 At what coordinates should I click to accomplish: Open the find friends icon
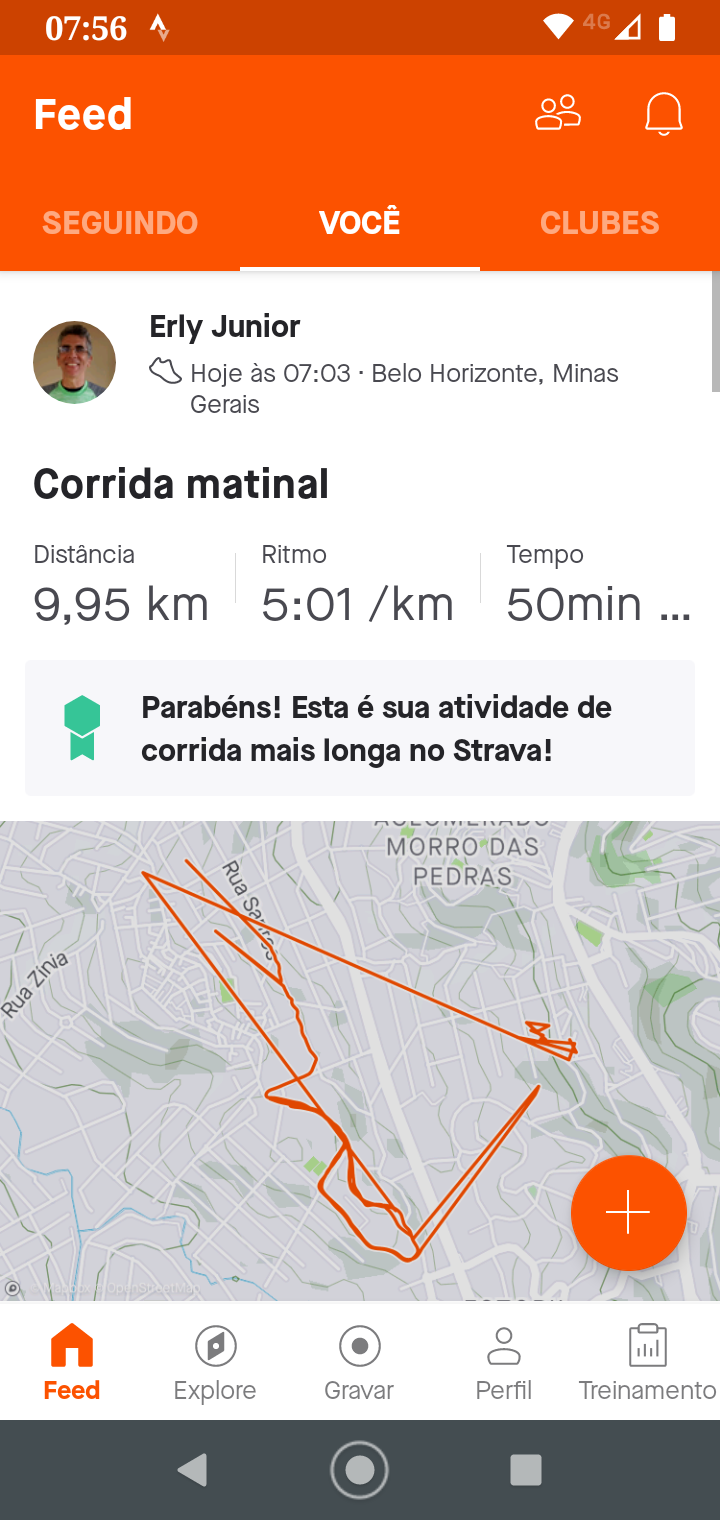(558, 114)
